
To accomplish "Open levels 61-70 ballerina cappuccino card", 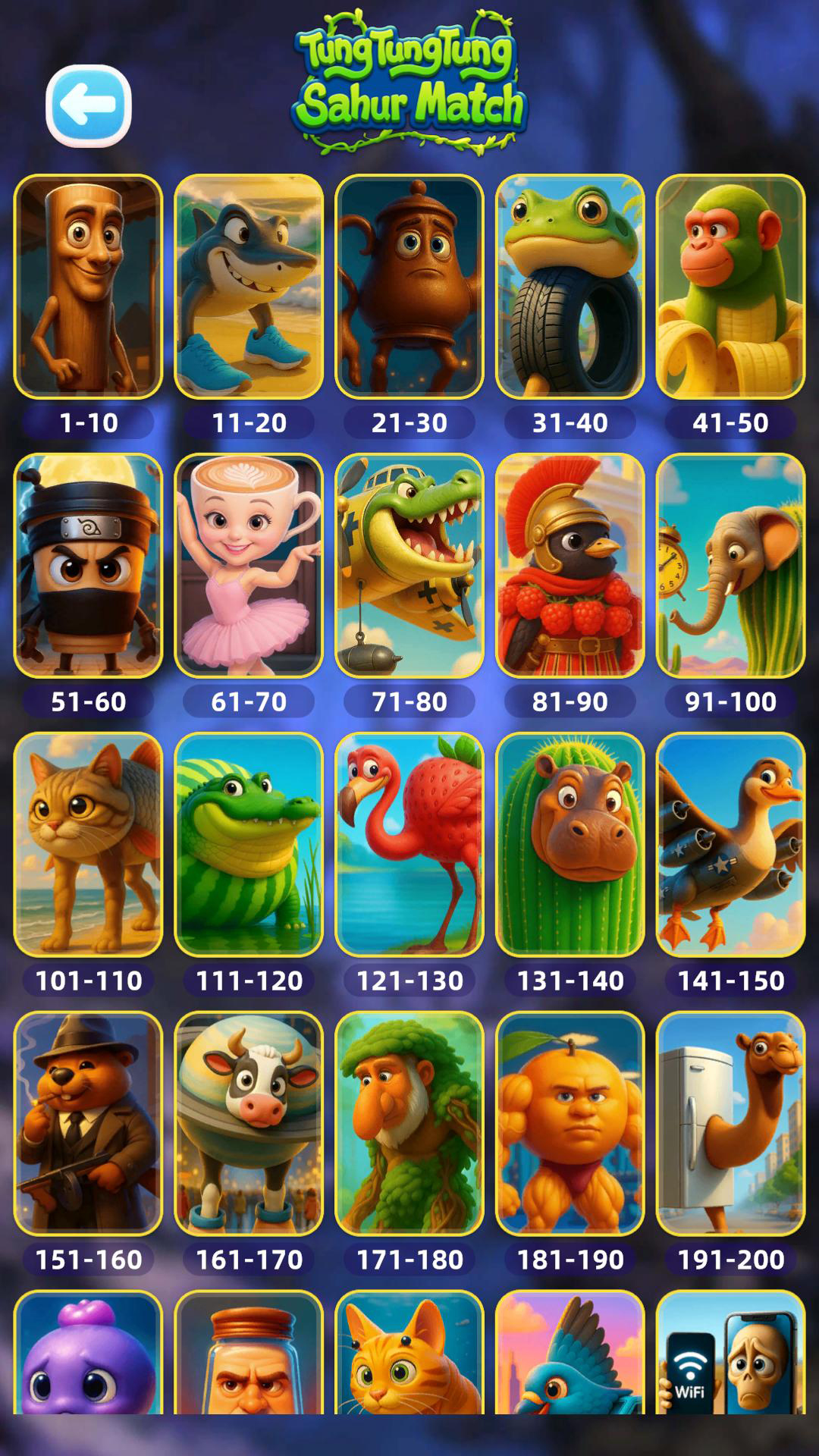I will pos(249,566).
